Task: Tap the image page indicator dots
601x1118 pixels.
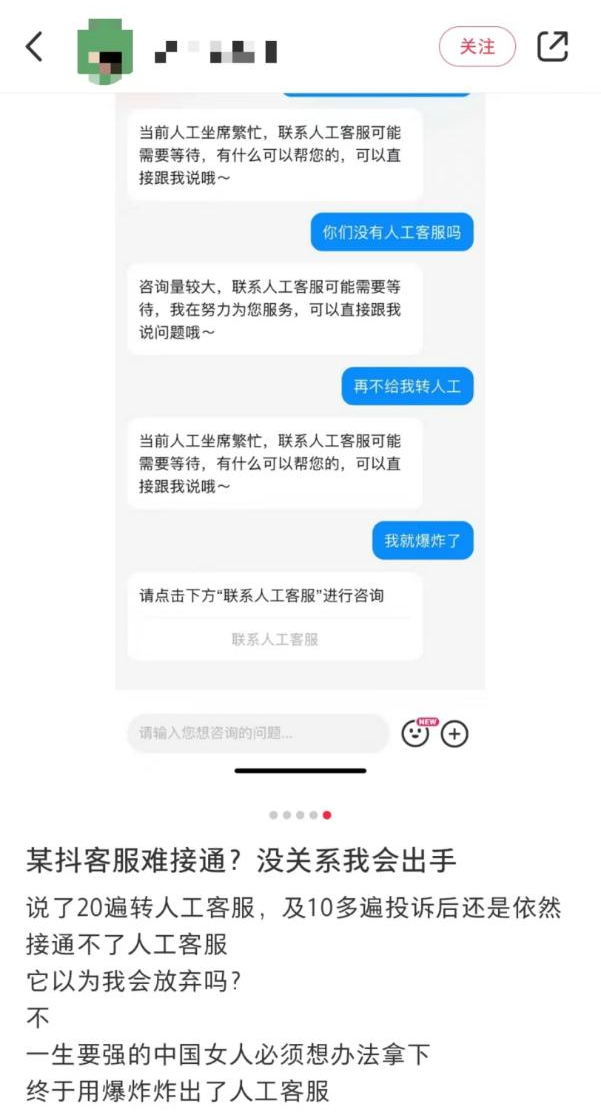Action: point(300,815)
